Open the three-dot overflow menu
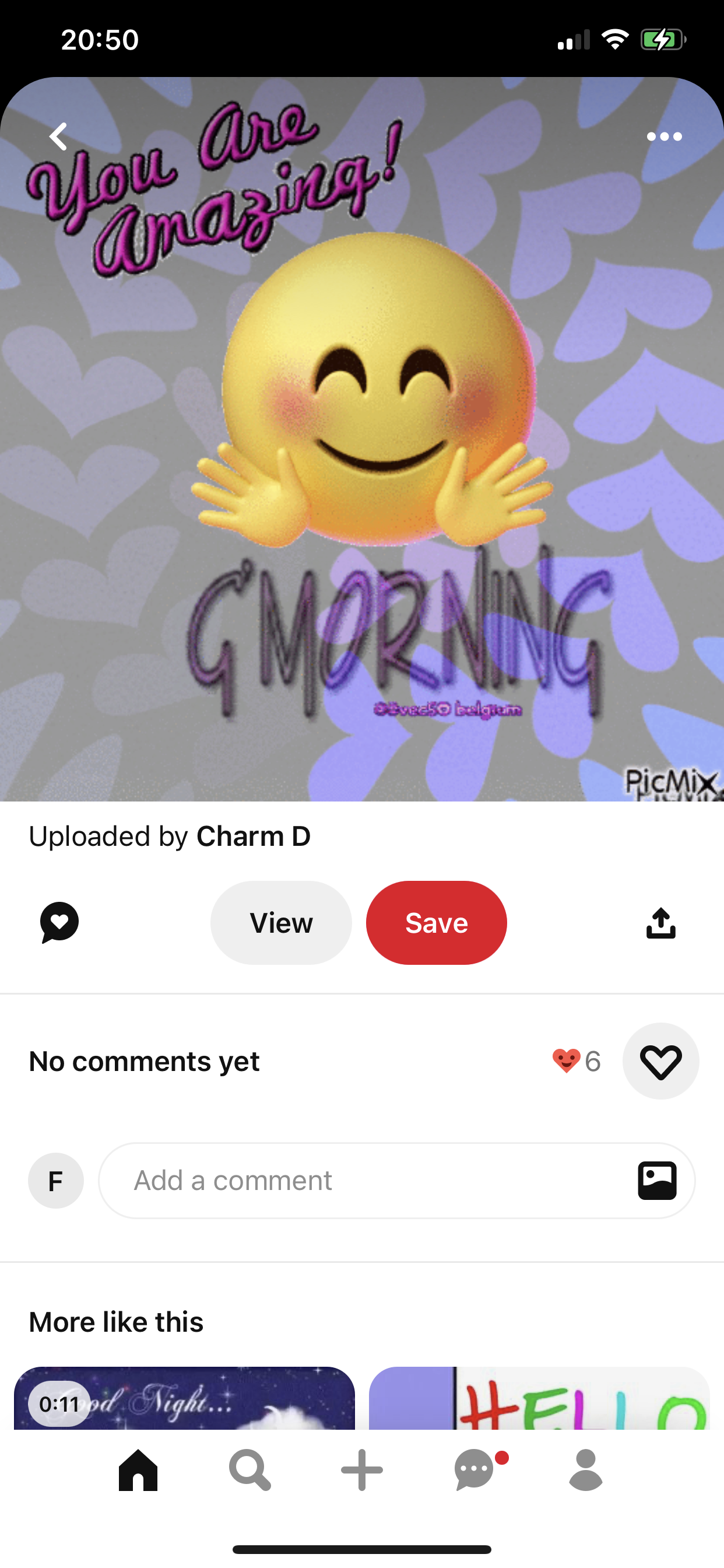 pyautogui.click(x=664, y=136)
